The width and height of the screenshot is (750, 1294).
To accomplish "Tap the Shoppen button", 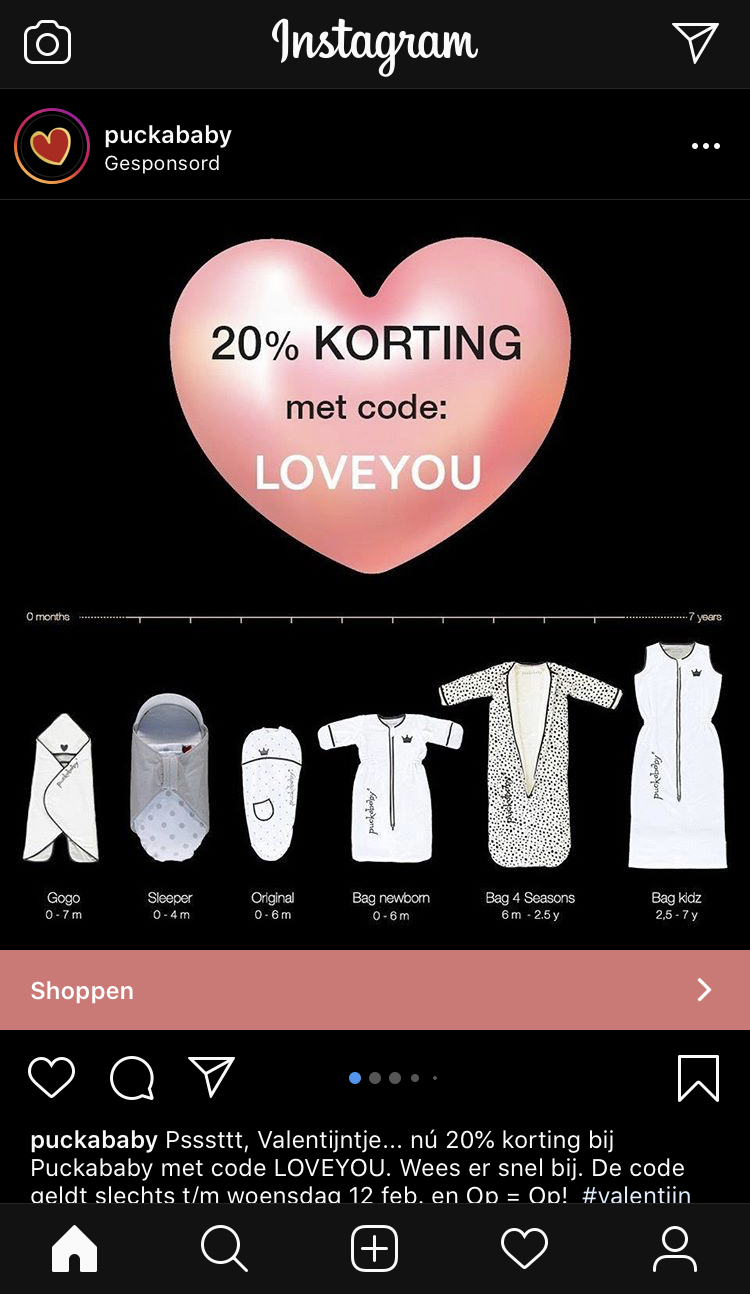I will click(x=375, y=990).
